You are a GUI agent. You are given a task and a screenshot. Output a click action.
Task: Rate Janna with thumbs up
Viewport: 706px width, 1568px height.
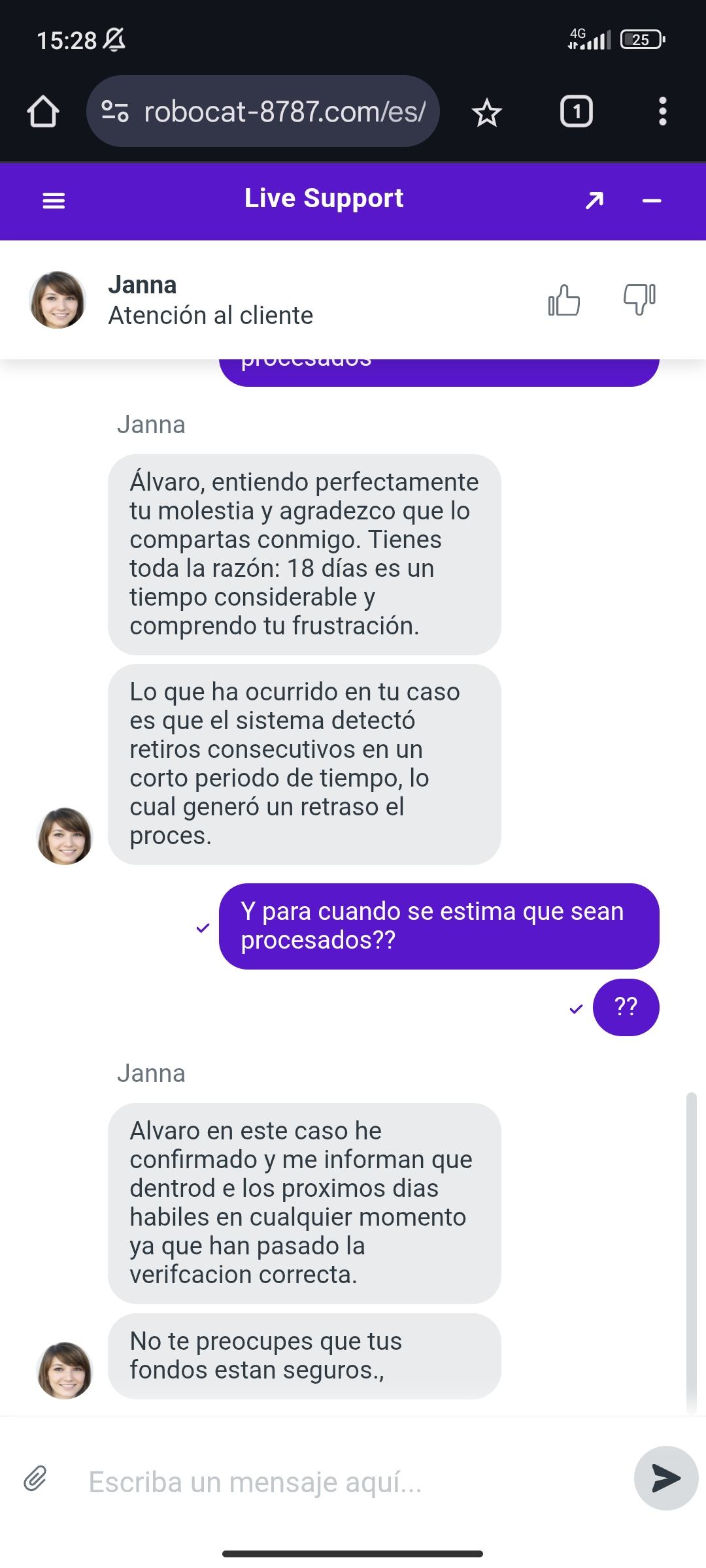[x=563, y=301]
